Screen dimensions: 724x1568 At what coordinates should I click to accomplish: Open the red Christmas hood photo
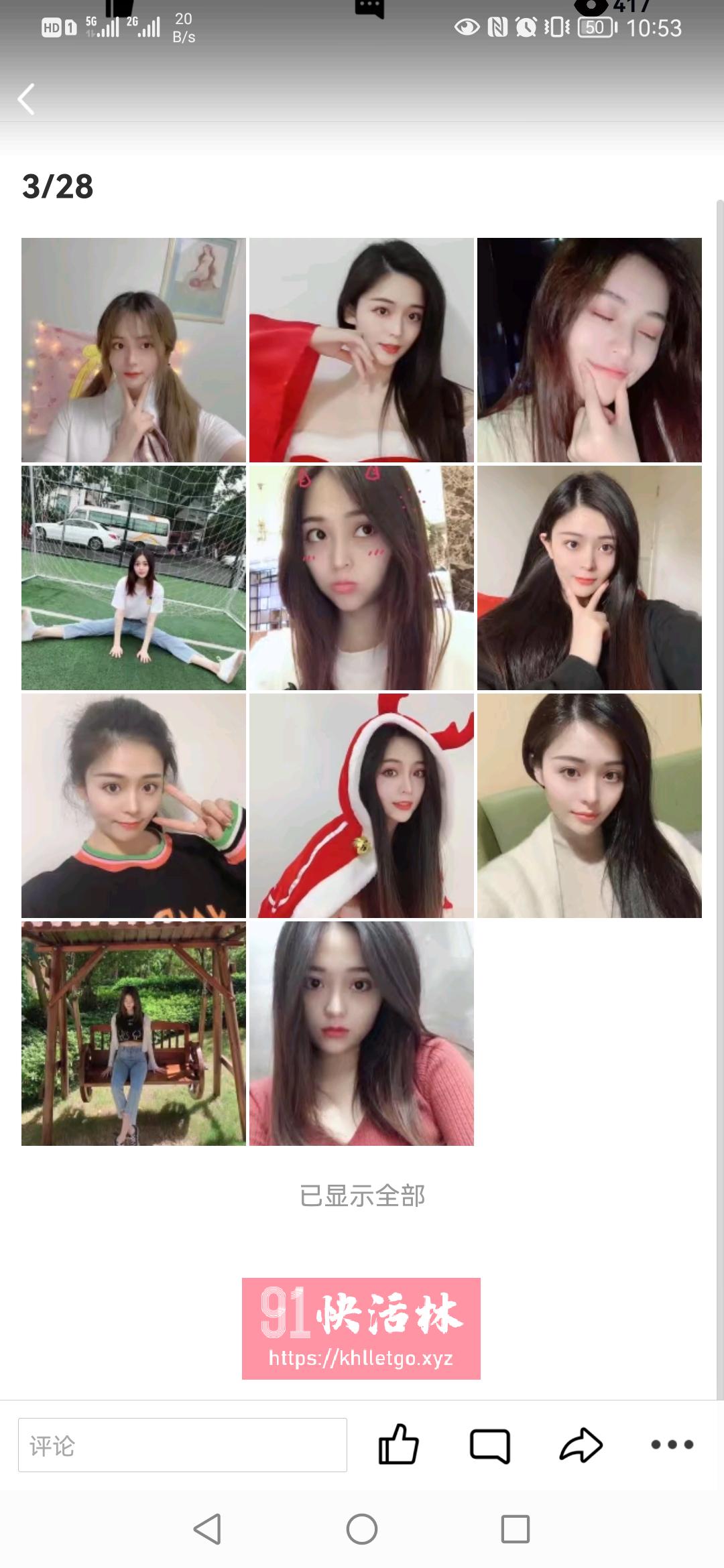point(362,807)
